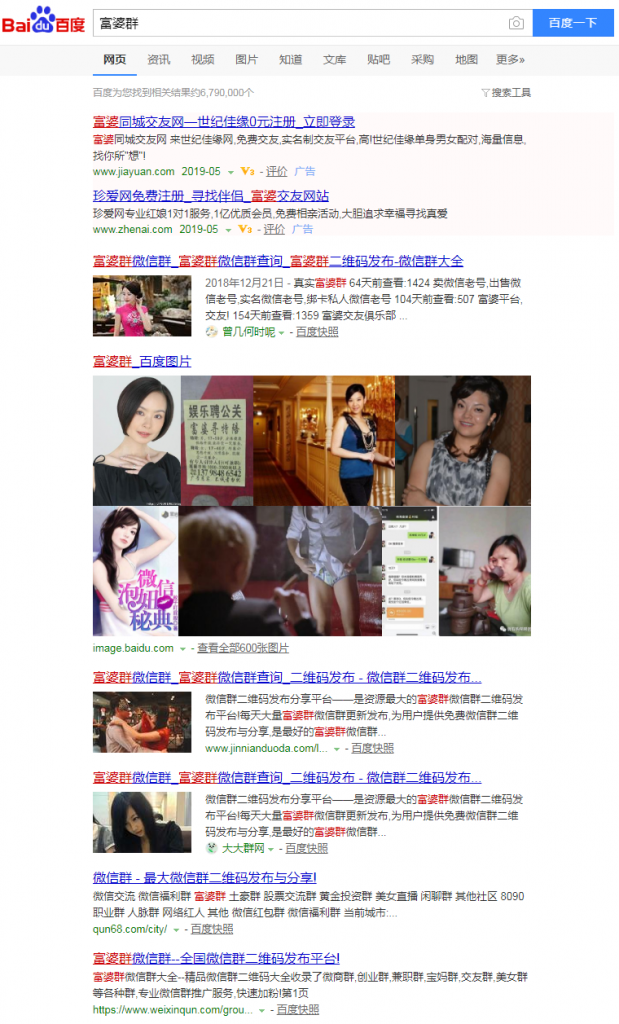Switch to the 文库 tab
619x1024 pixels.
coord(334,60)
